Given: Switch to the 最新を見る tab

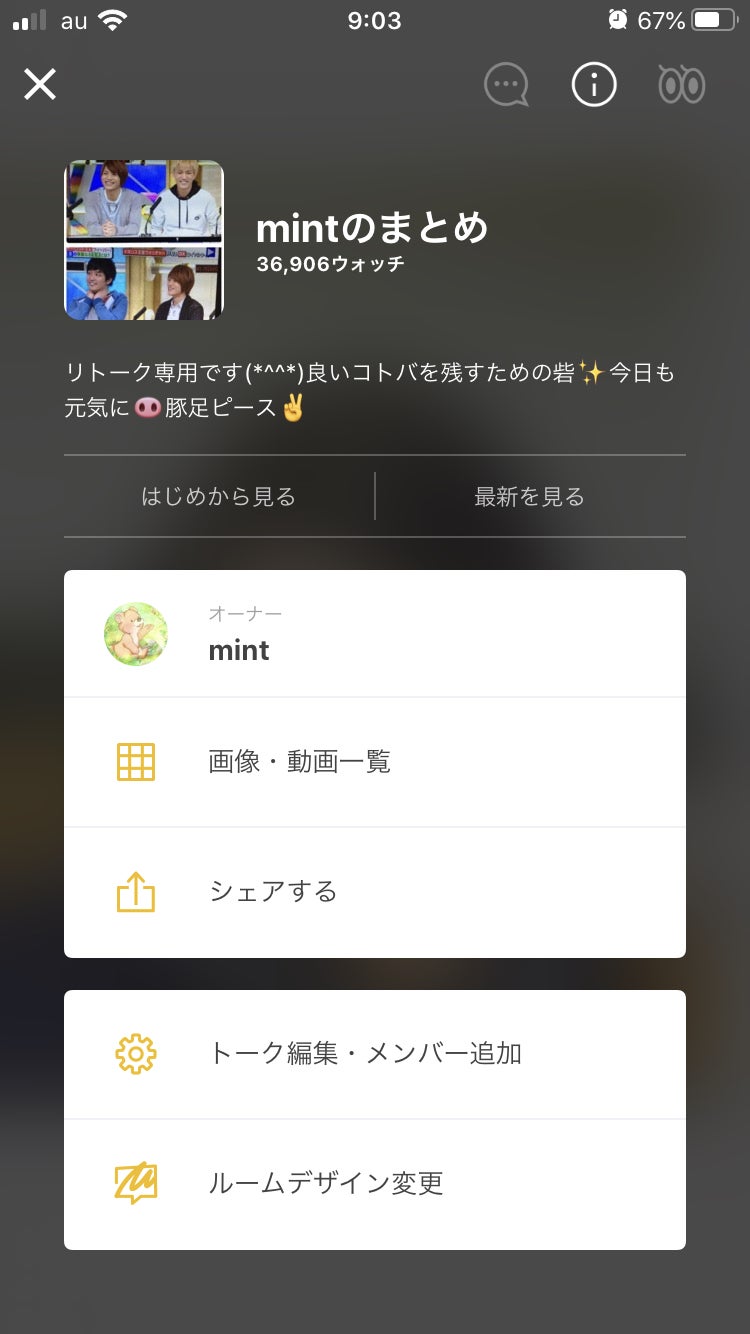Looking at the screenshot, I should click(528, 496).
